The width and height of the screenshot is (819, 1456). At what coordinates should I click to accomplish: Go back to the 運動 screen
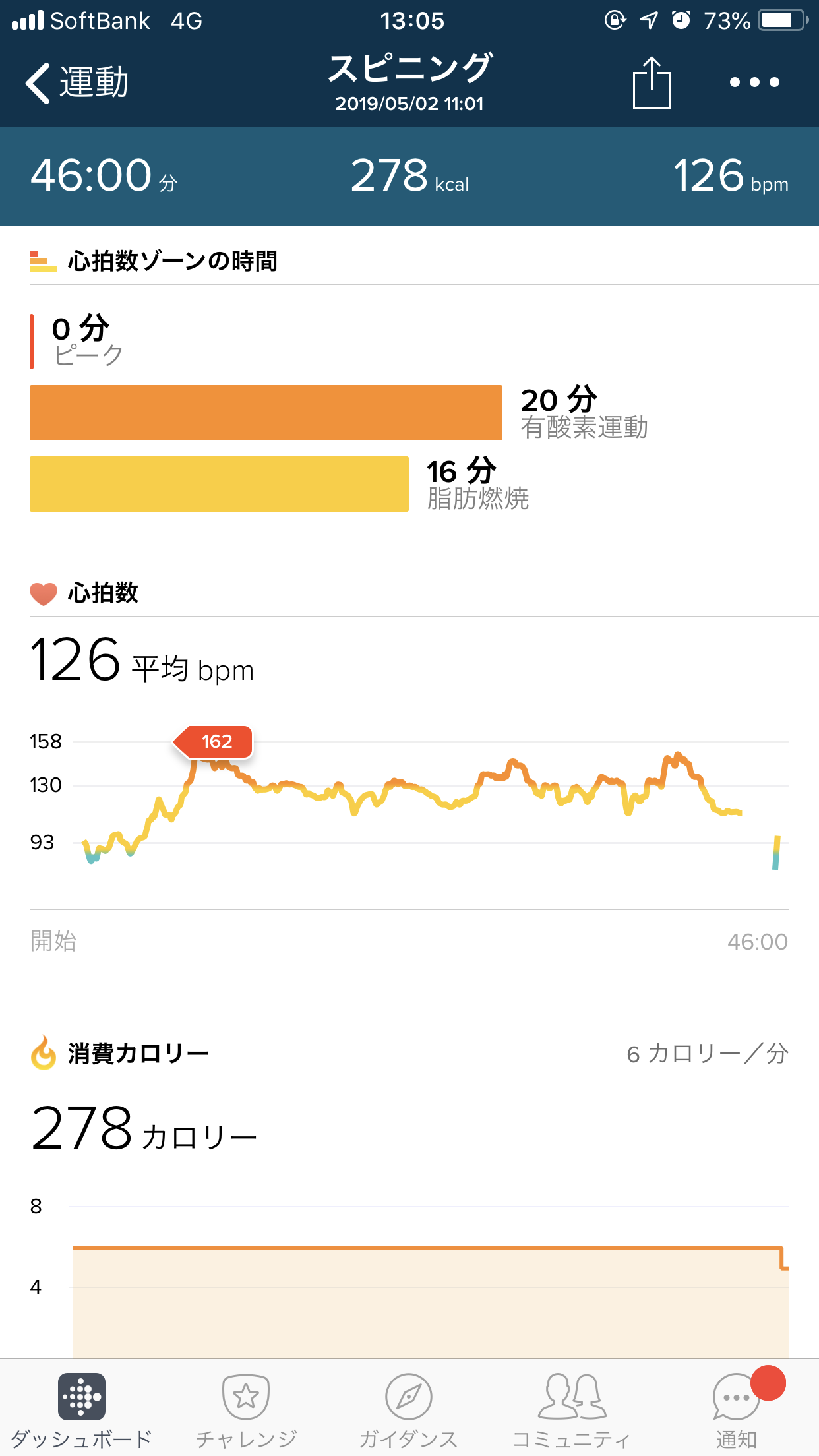pyautogui.click(x=76, y=83)
